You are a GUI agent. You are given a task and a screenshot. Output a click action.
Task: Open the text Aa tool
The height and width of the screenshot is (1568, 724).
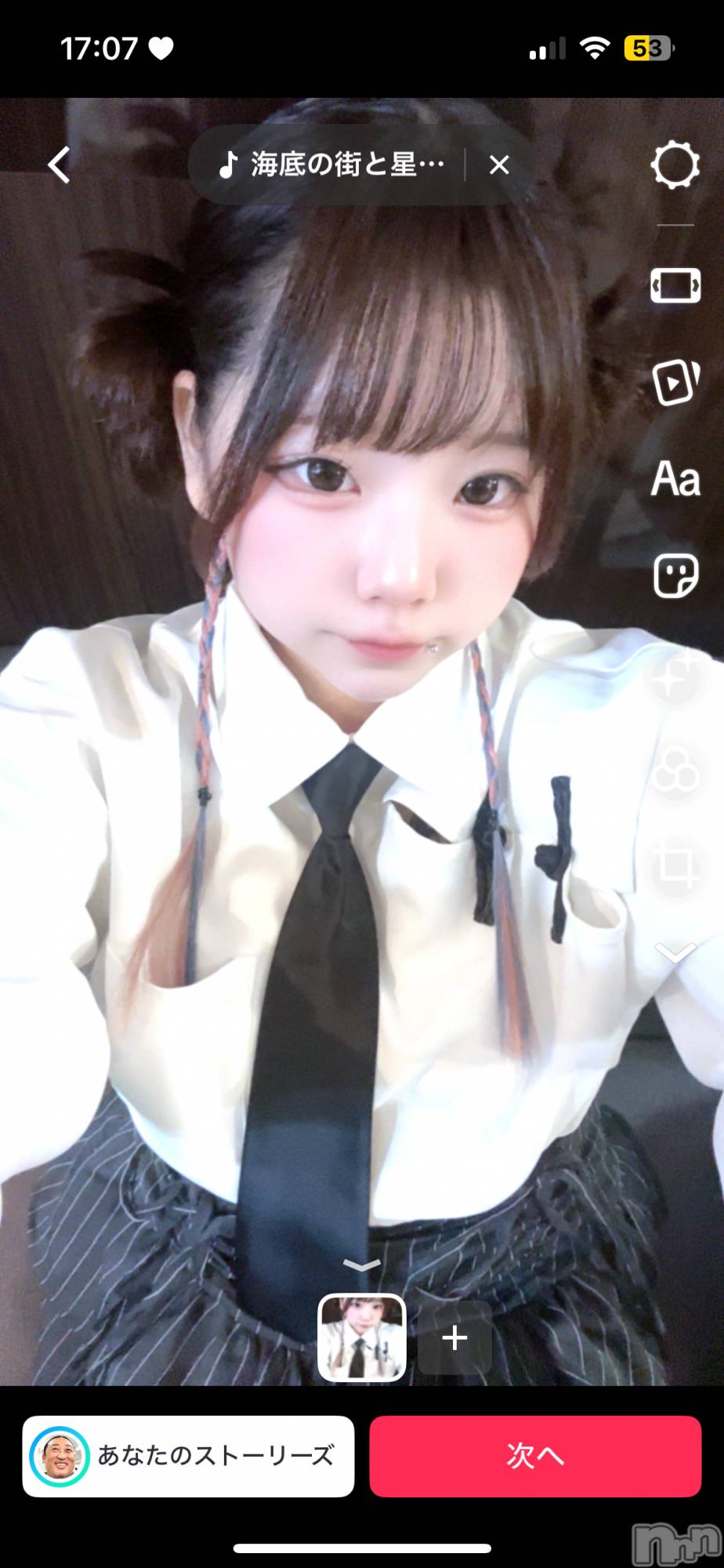(675, 478)
